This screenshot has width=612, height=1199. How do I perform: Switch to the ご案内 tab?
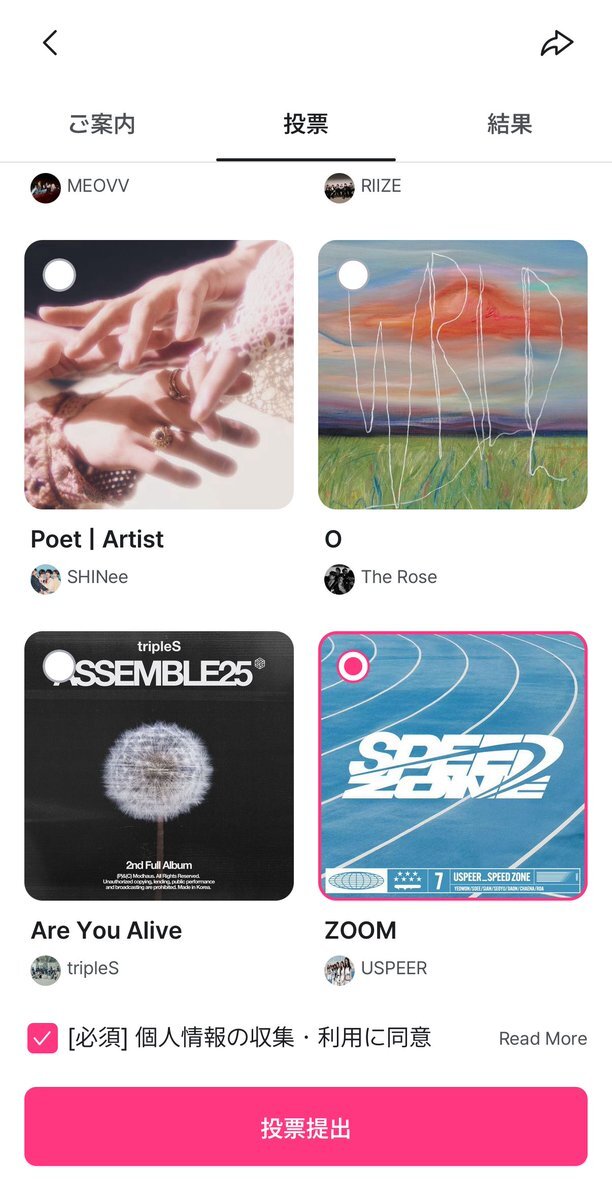click(102, 124)
